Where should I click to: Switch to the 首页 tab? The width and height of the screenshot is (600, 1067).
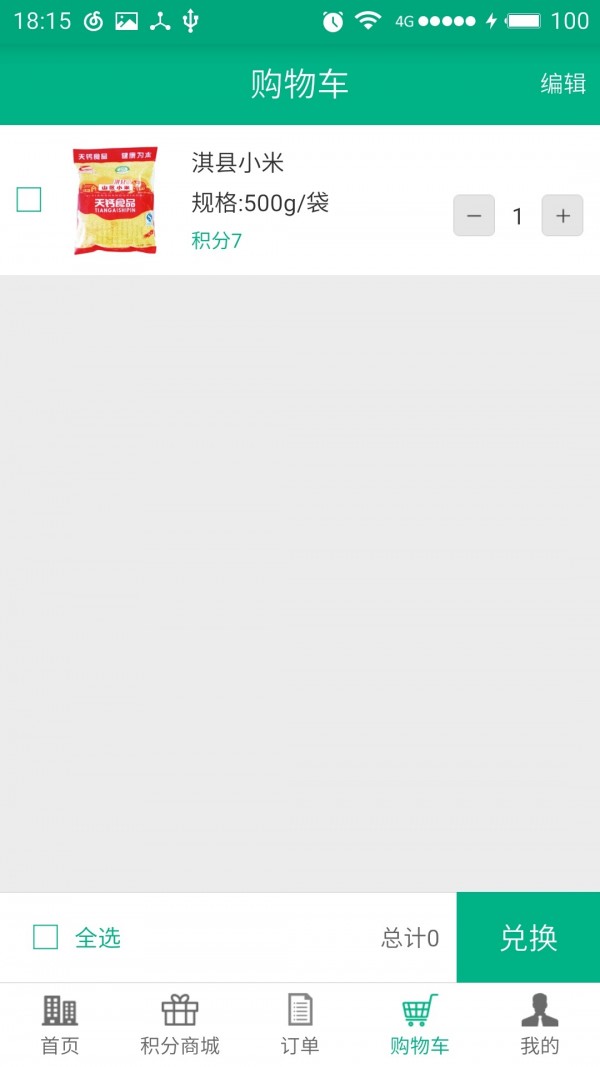60,1025
